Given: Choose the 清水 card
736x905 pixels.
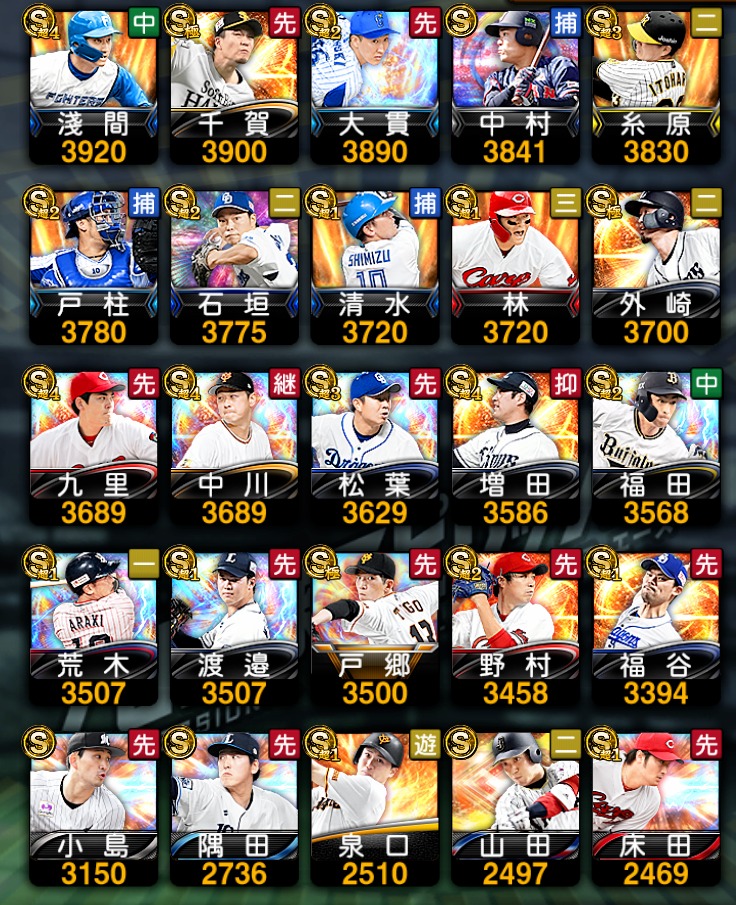Looking at the screenshot, I should (x=375, y=265).
